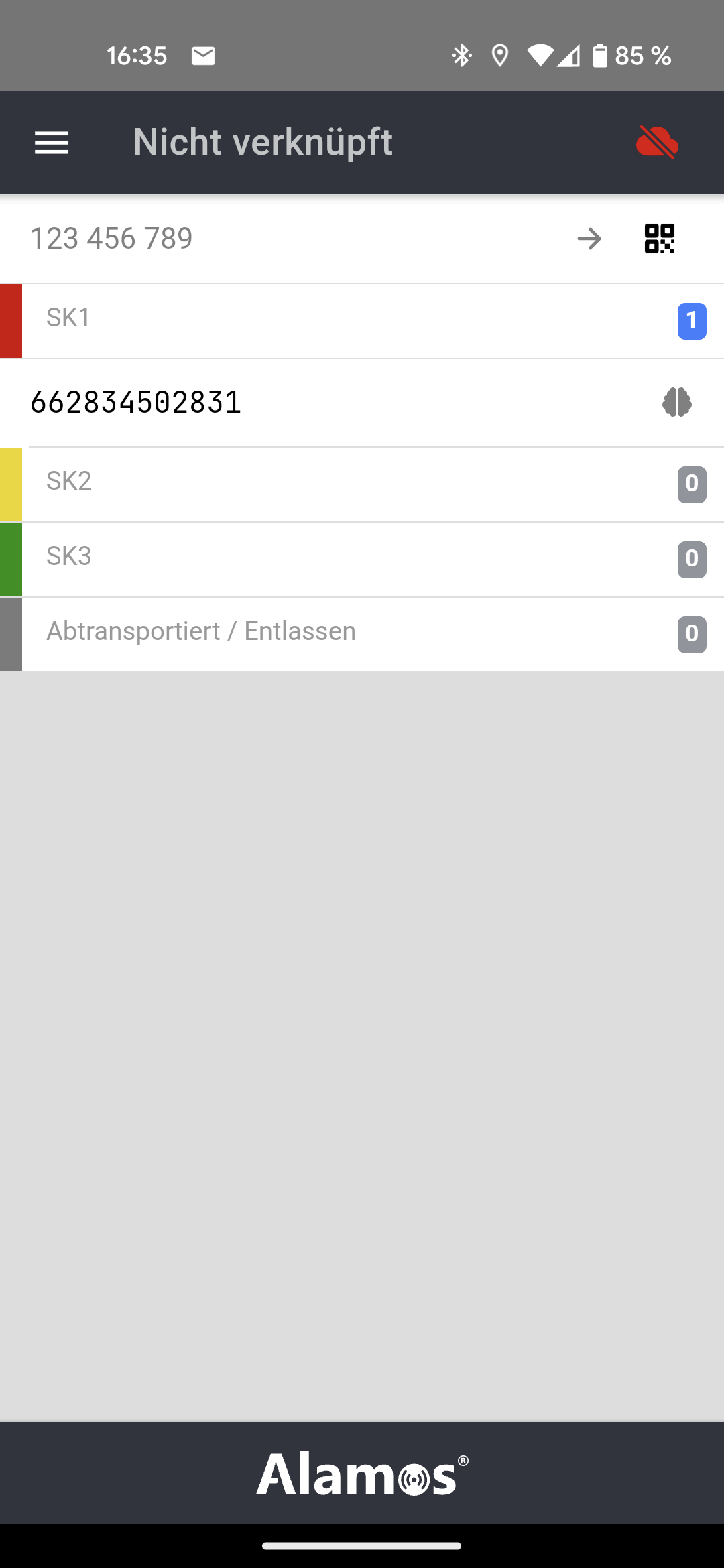Expand the SK2 category row
This screenshot has width=724, height=1568.
click(362, 484)
